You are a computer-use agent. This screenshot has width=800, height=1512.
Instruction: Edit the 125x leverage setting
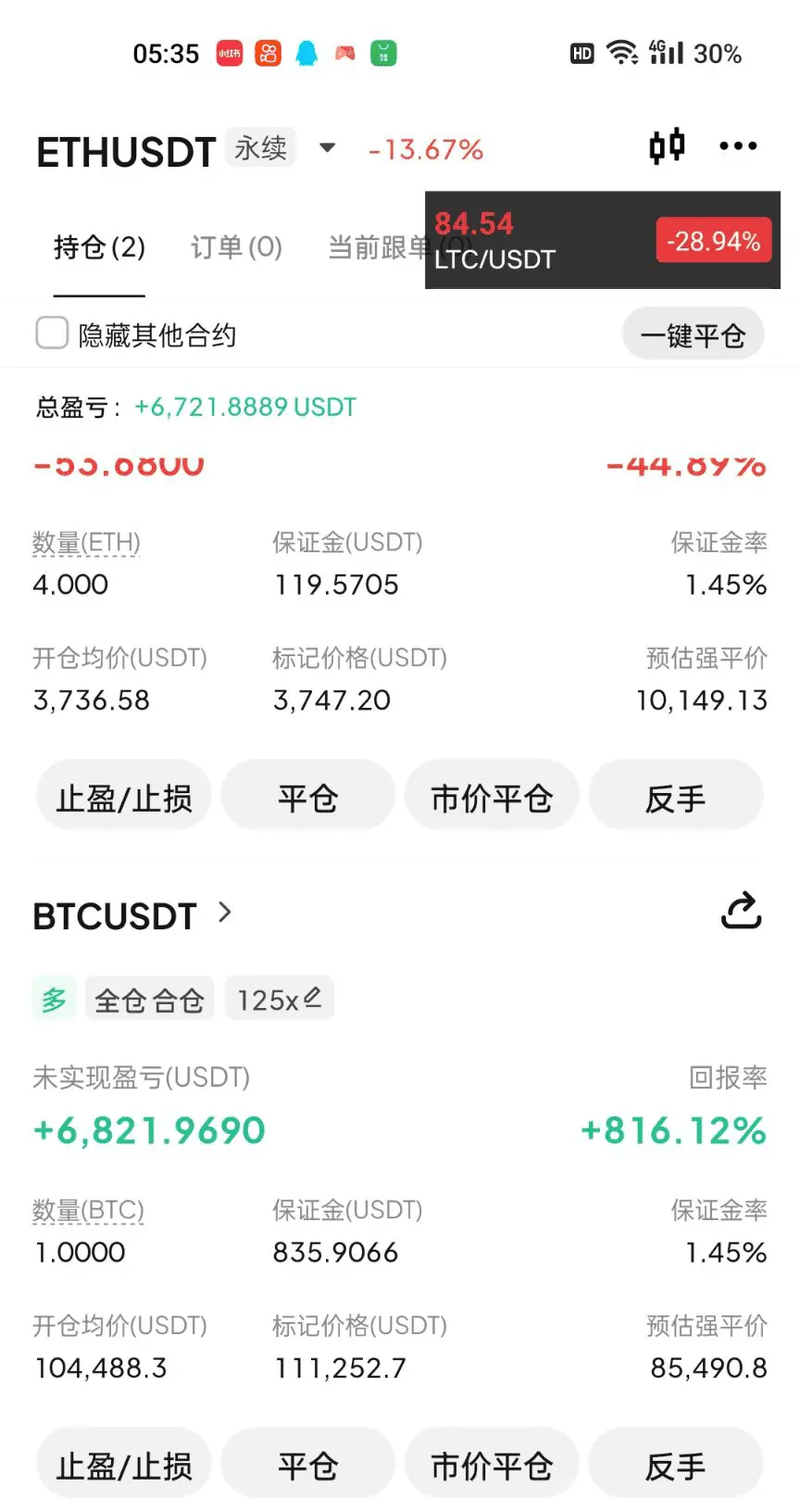280,1000
